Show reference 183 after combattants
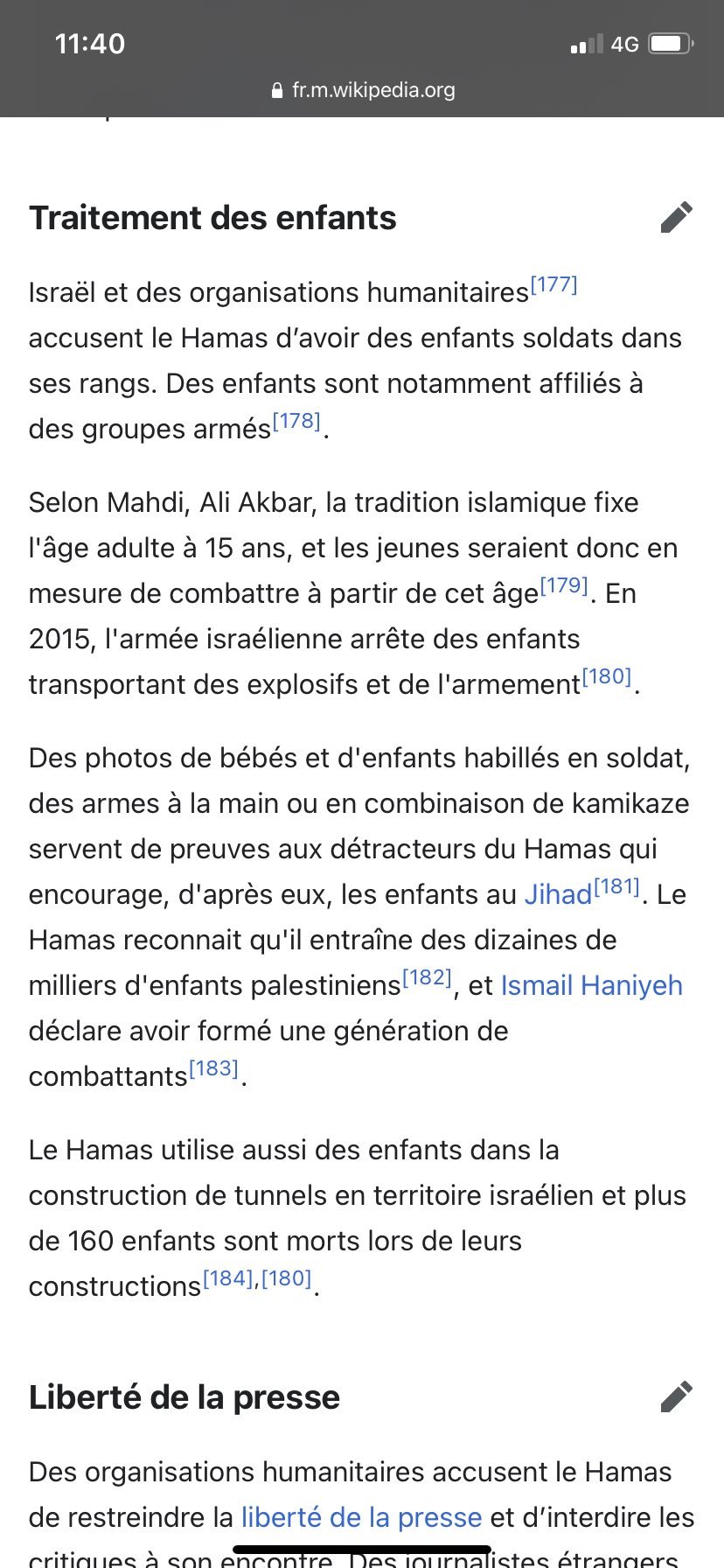Screen dimensions: 724x1568 213,1069
